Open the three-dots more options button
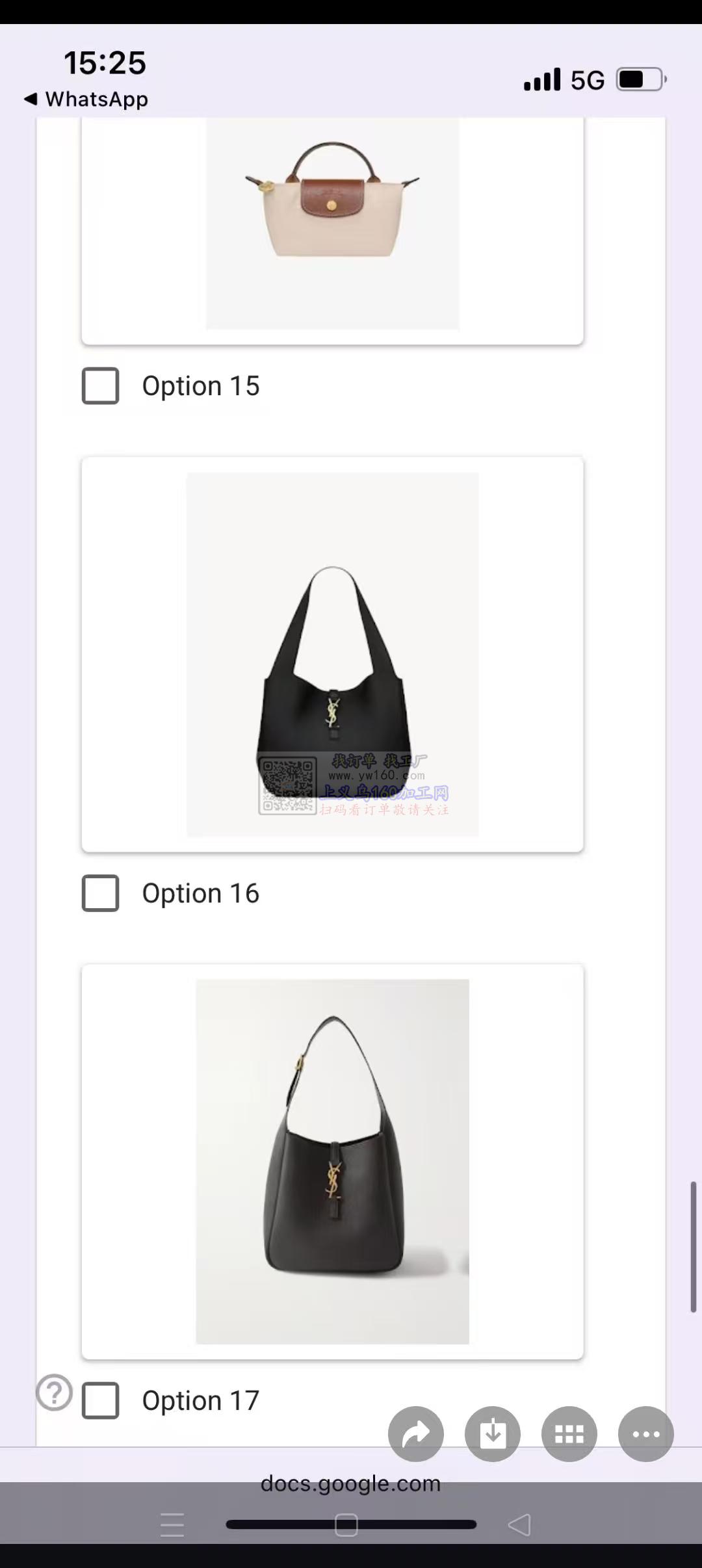This screenshot has height=1568, width=702. [x=646, y=1434]
